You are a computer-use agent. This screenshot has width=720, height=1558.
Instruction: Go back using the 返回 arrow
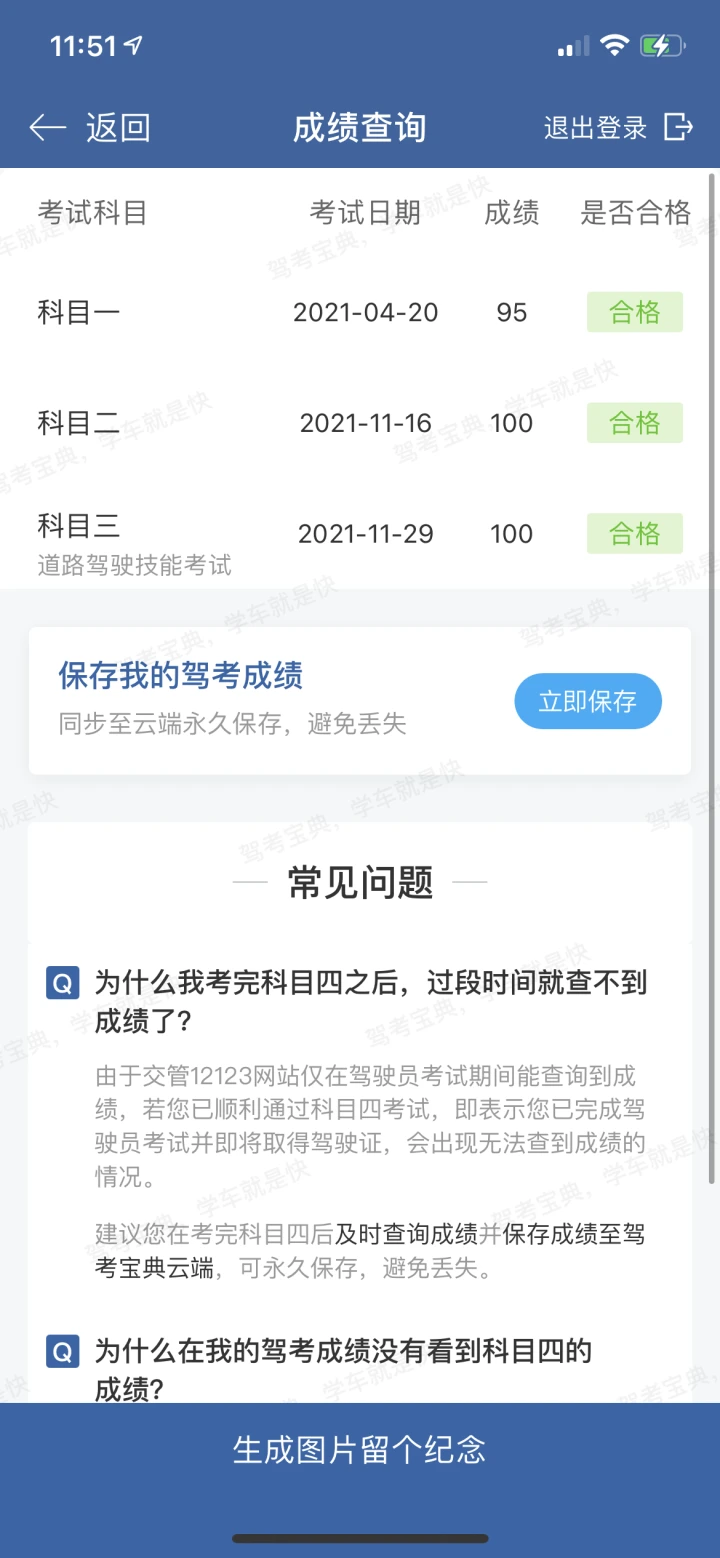88,128
